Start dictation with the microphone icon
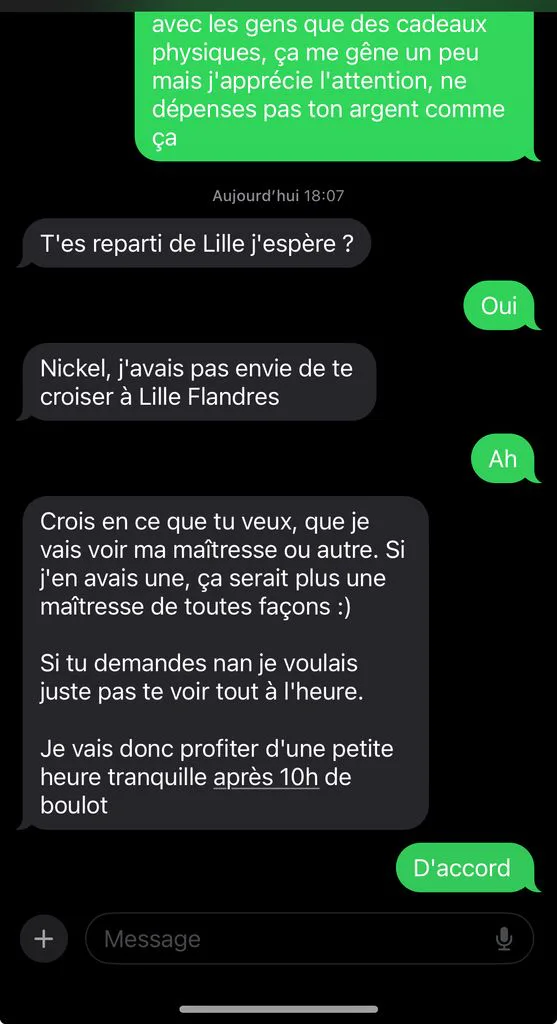Viewport: 557px width, 1024px height. click(503, 939)
